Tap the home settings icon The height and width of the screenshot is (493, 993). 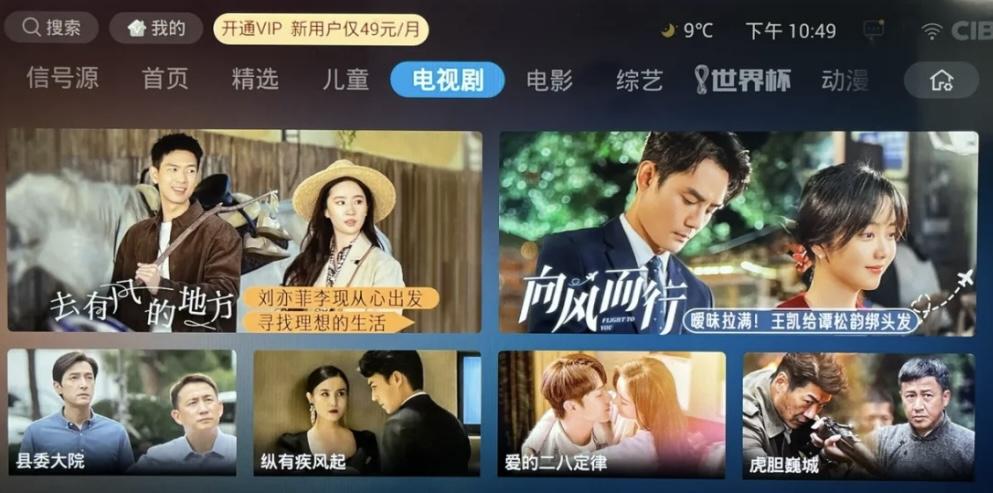[941, 81]
